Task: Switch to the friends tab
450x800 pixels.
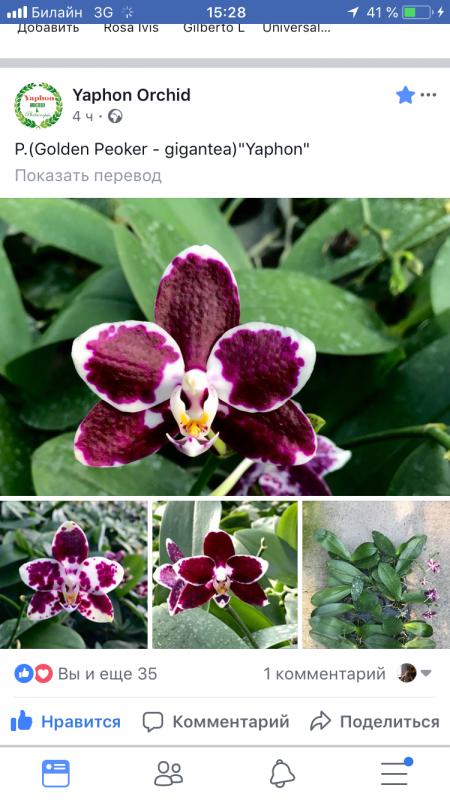Action: [168, 773]
